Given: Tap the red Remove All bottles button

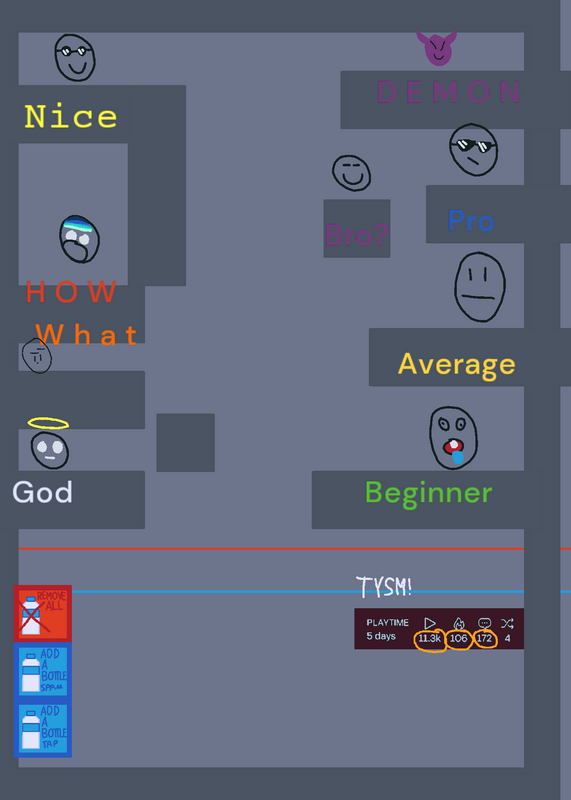Looking at the screenshot, I should point(42,613).
